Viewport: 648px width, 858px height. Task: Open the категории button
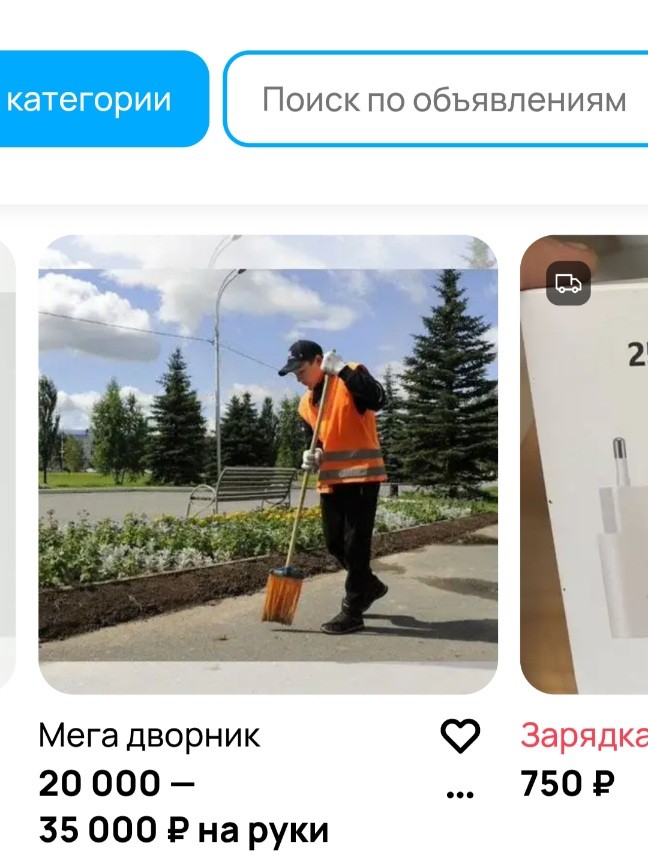[95, 100]
